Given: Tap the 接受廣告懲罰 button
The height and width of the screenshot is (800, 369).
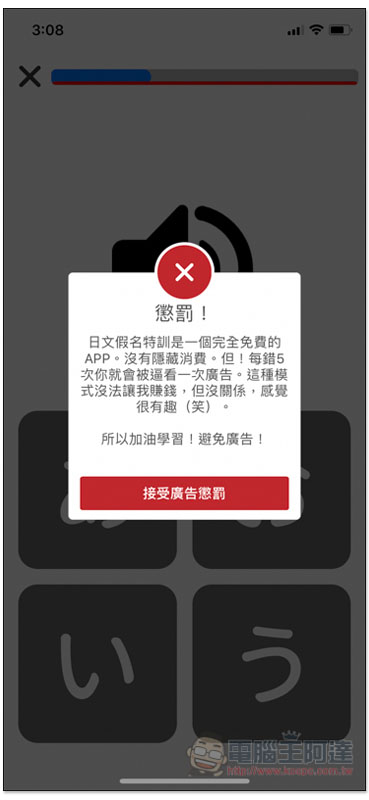Looking at the screenshot, I should pos(184,493).
